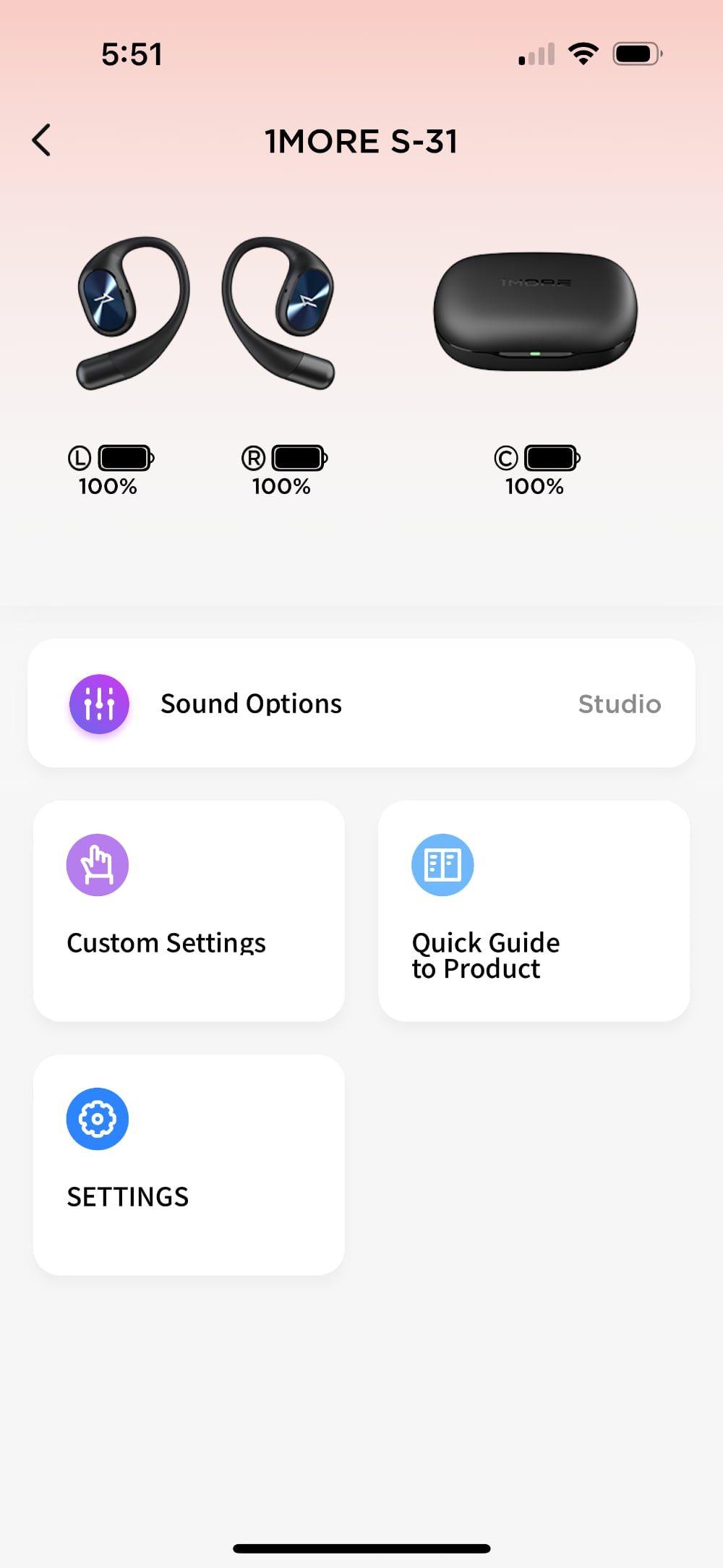
Task: Click the SETTINGS gear icon
Action: coord(98,1118)
